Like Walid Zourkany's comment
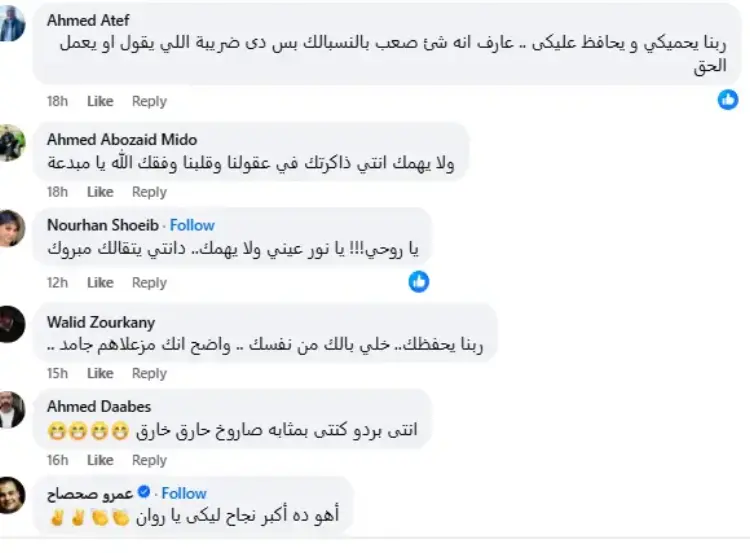This screenshot has height=553, width=750. pos(100,373)
